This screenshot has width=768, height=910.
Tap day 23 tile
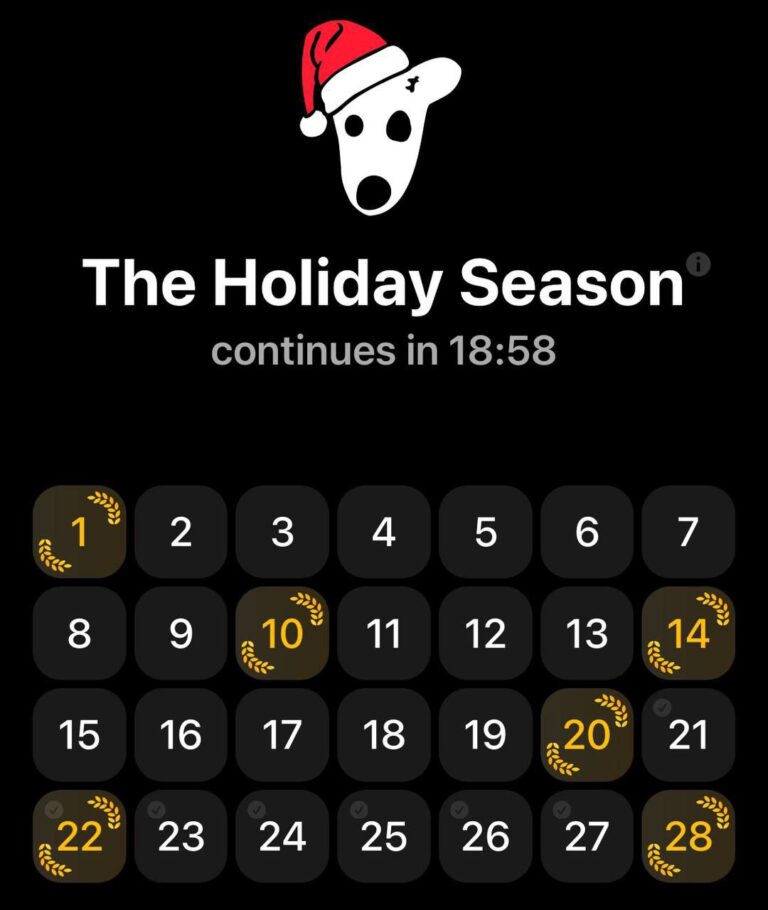point(181,837)
